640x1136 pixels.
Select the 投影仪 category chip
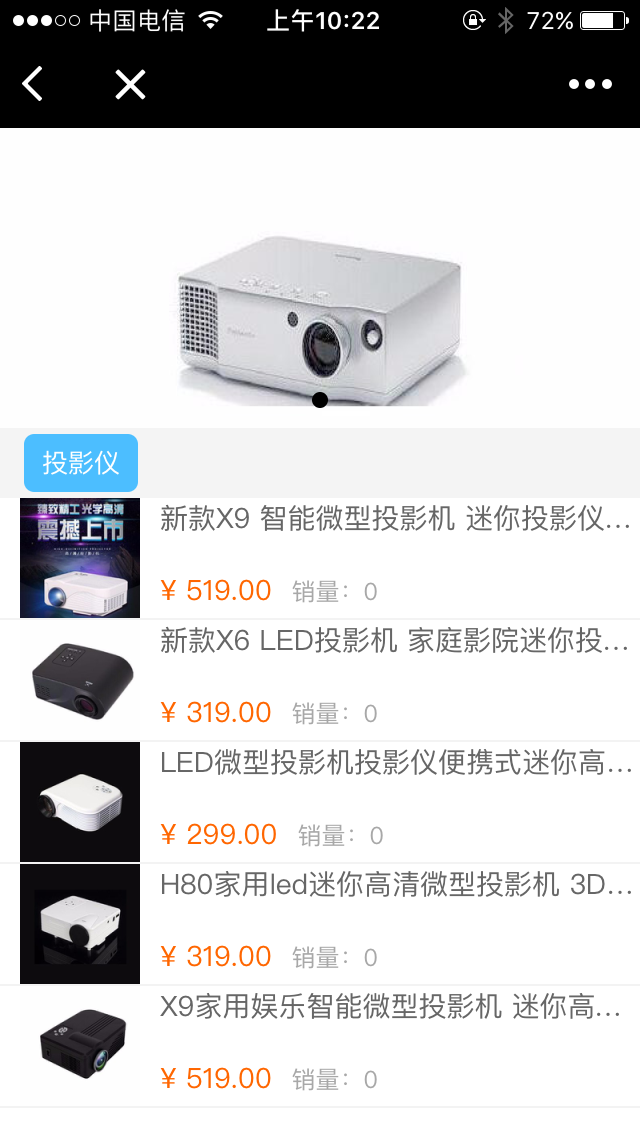coord(80,463)
